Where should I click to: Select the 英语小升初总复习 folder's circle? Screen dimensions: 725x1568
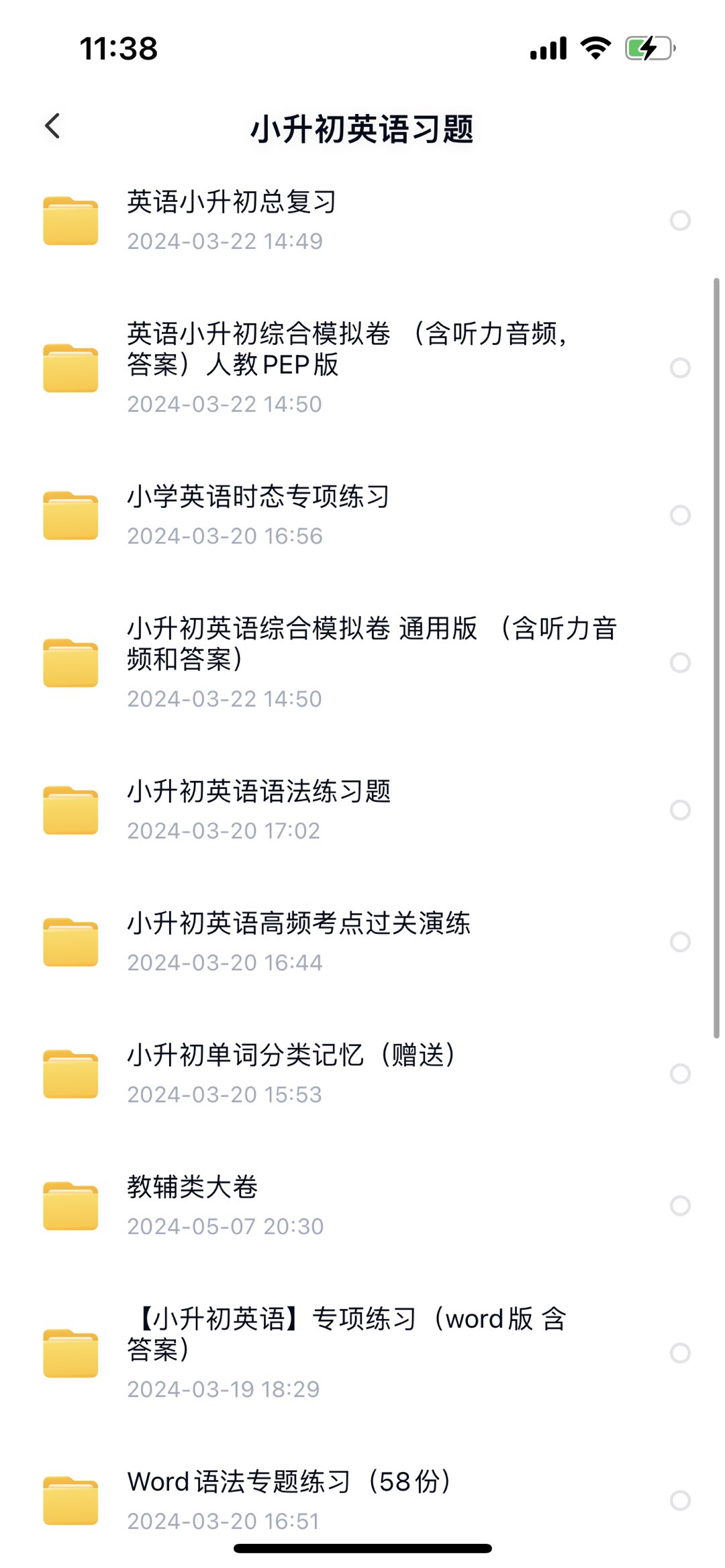(x=680, y=220)
